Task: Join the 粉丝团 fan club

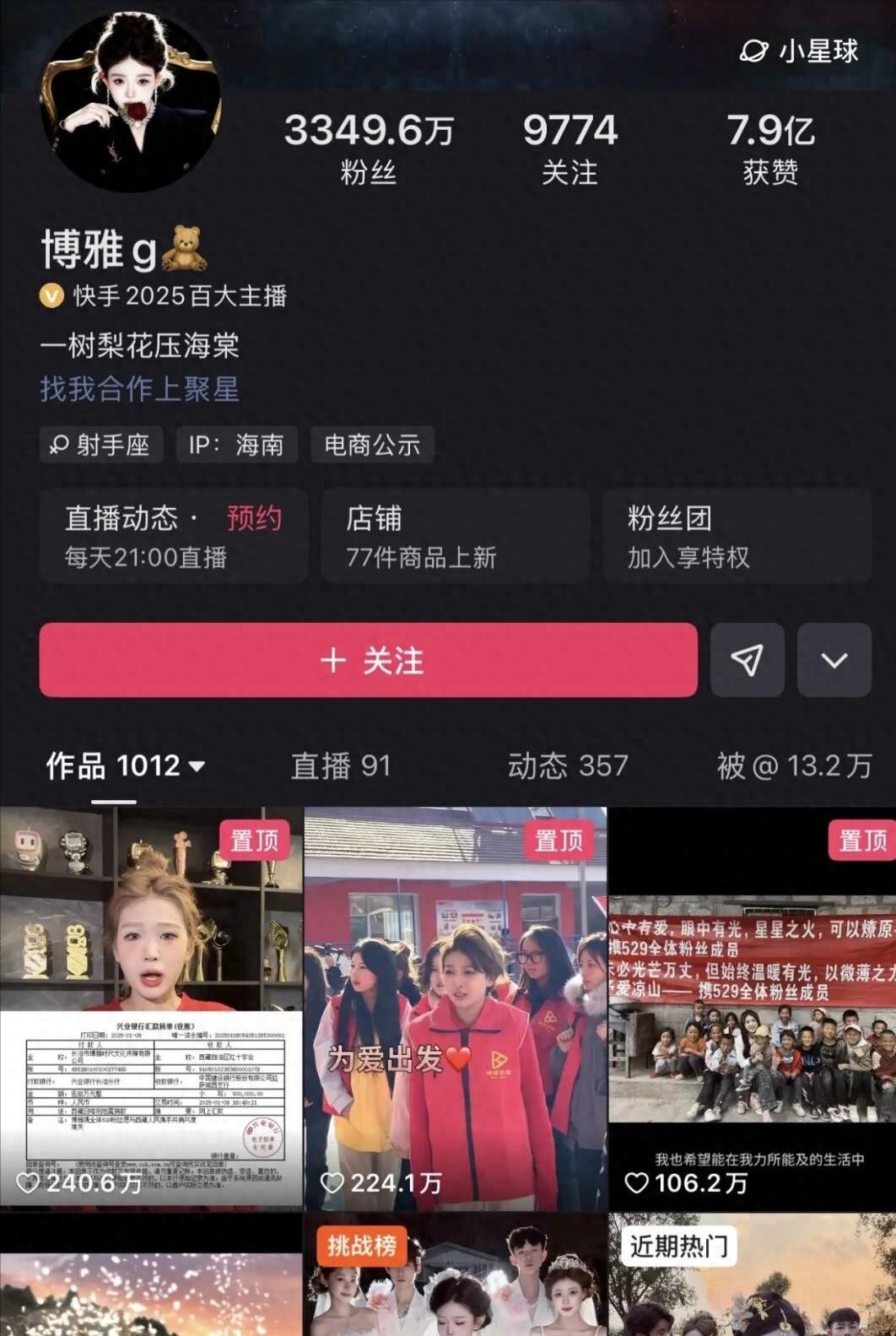Action: pyautogui.click(x=737, y=536)
